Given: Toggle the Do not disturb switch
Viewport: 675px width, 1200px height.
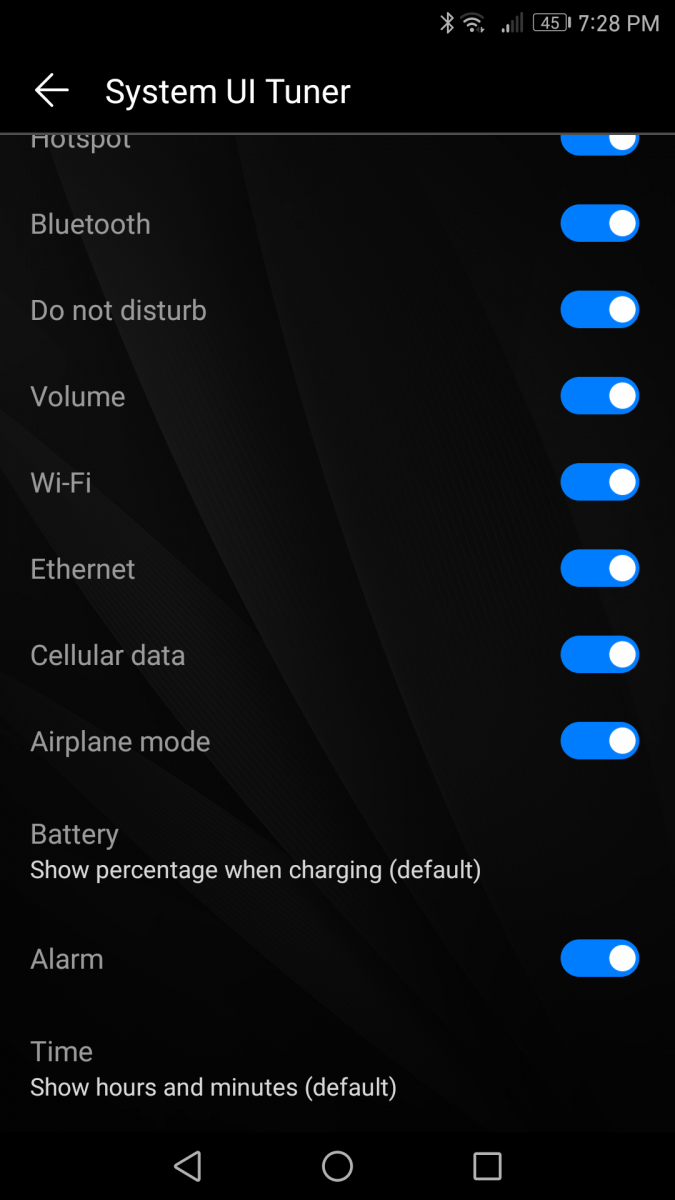Looking at the screenshot, I should [599, 310].
